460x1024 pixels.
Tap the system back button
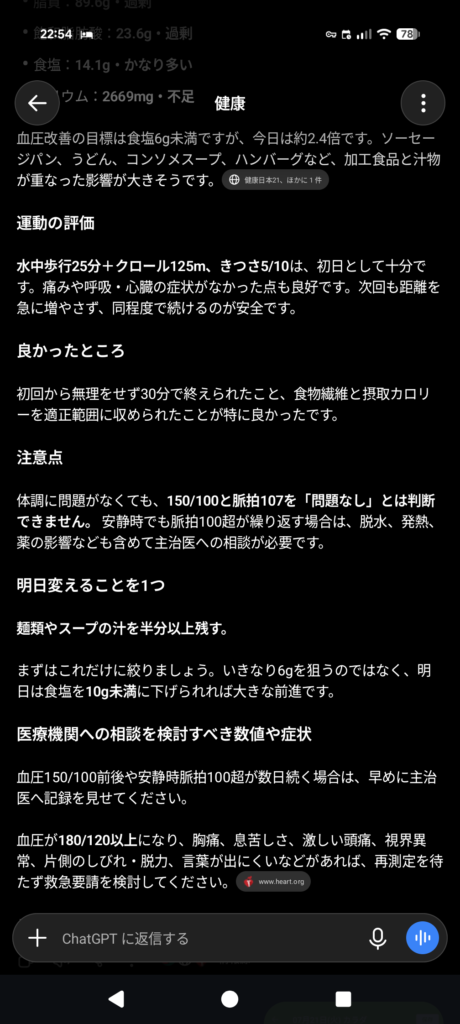click(116, 999)
